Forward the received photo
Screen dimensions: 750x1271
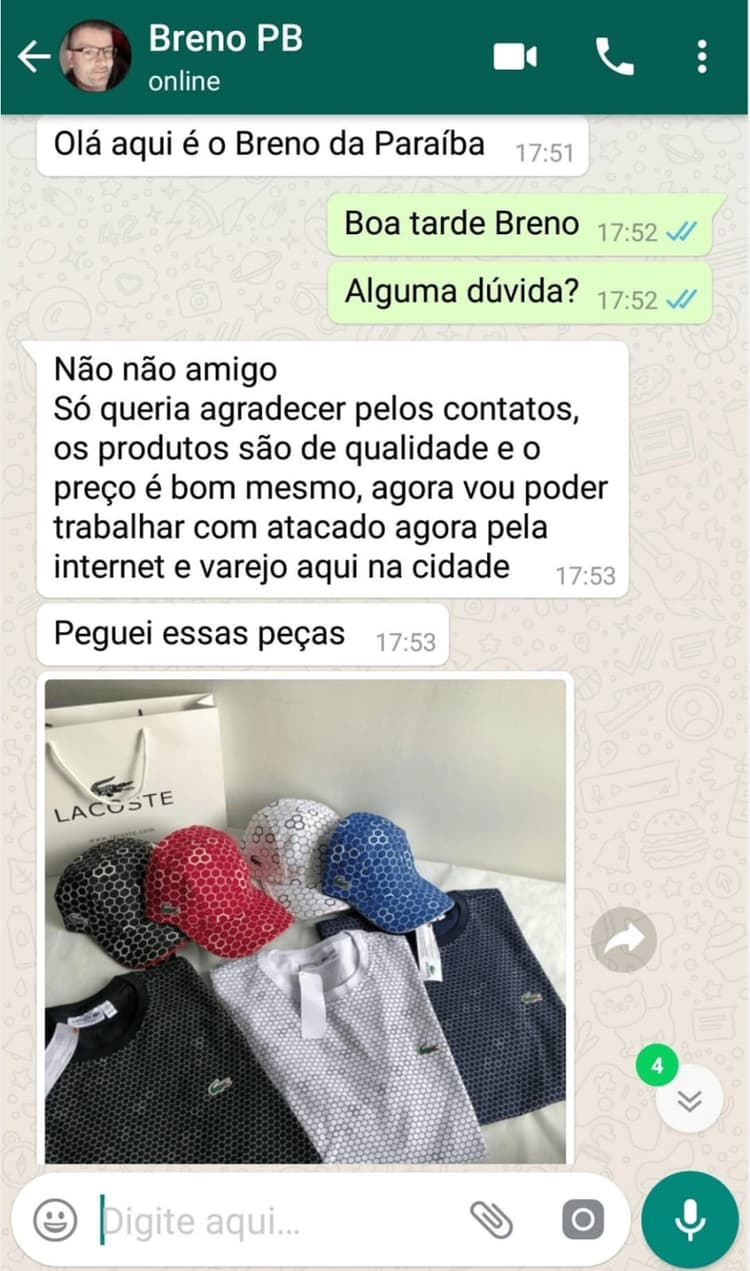point(623,939)
